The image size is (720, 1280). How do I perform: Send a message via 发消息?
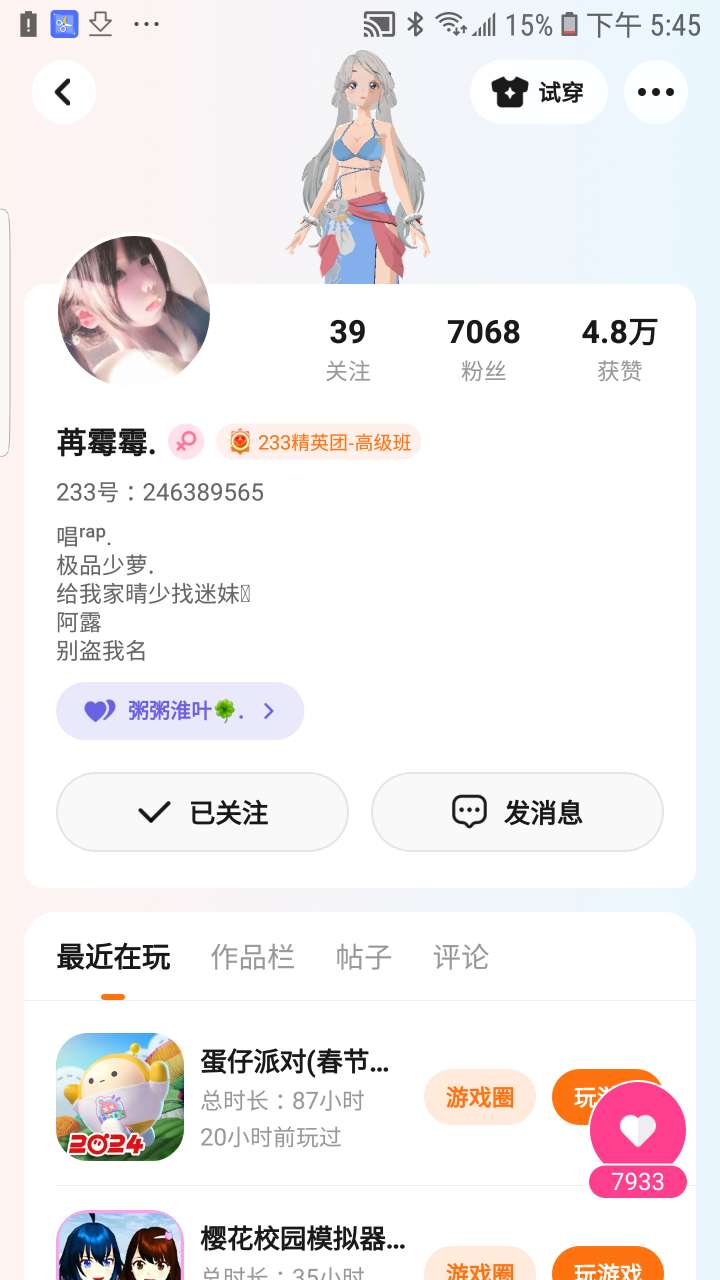517,812
